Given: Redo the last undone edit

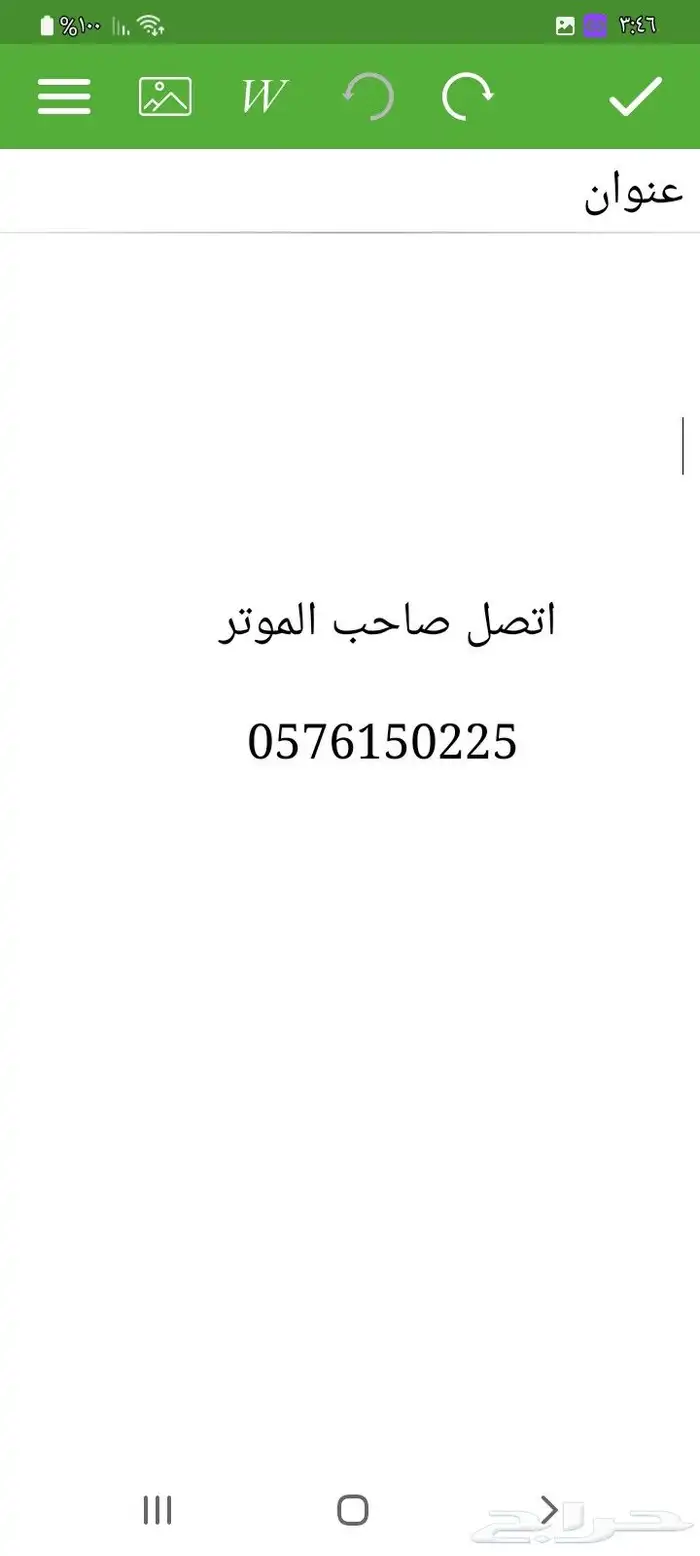Looking at the screenshot, I should pyautogui.click(x=468, y=97).
